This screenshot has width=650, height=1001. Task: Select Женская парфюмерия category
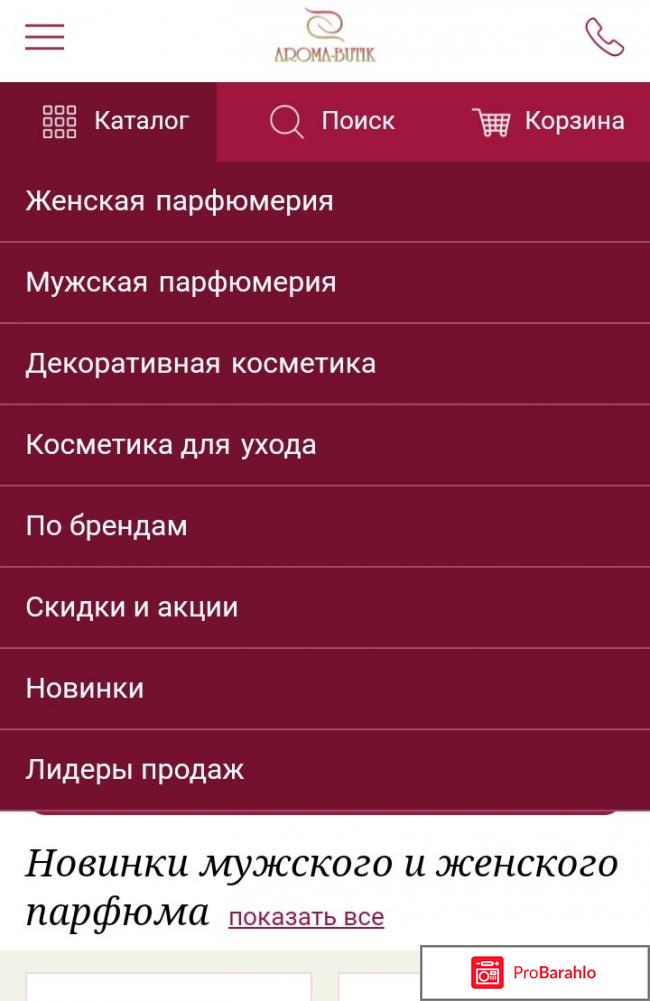180,201
